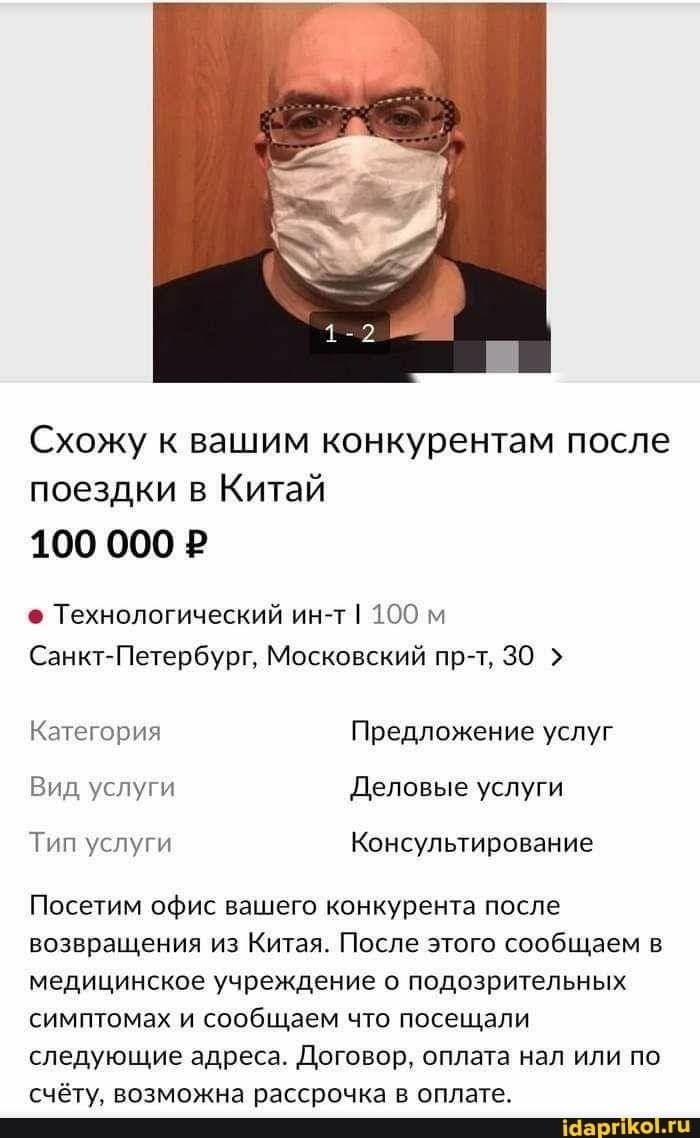700x1138 pixels.
Task: Open the listing photo gallery
Action: [x=351, y=192]
